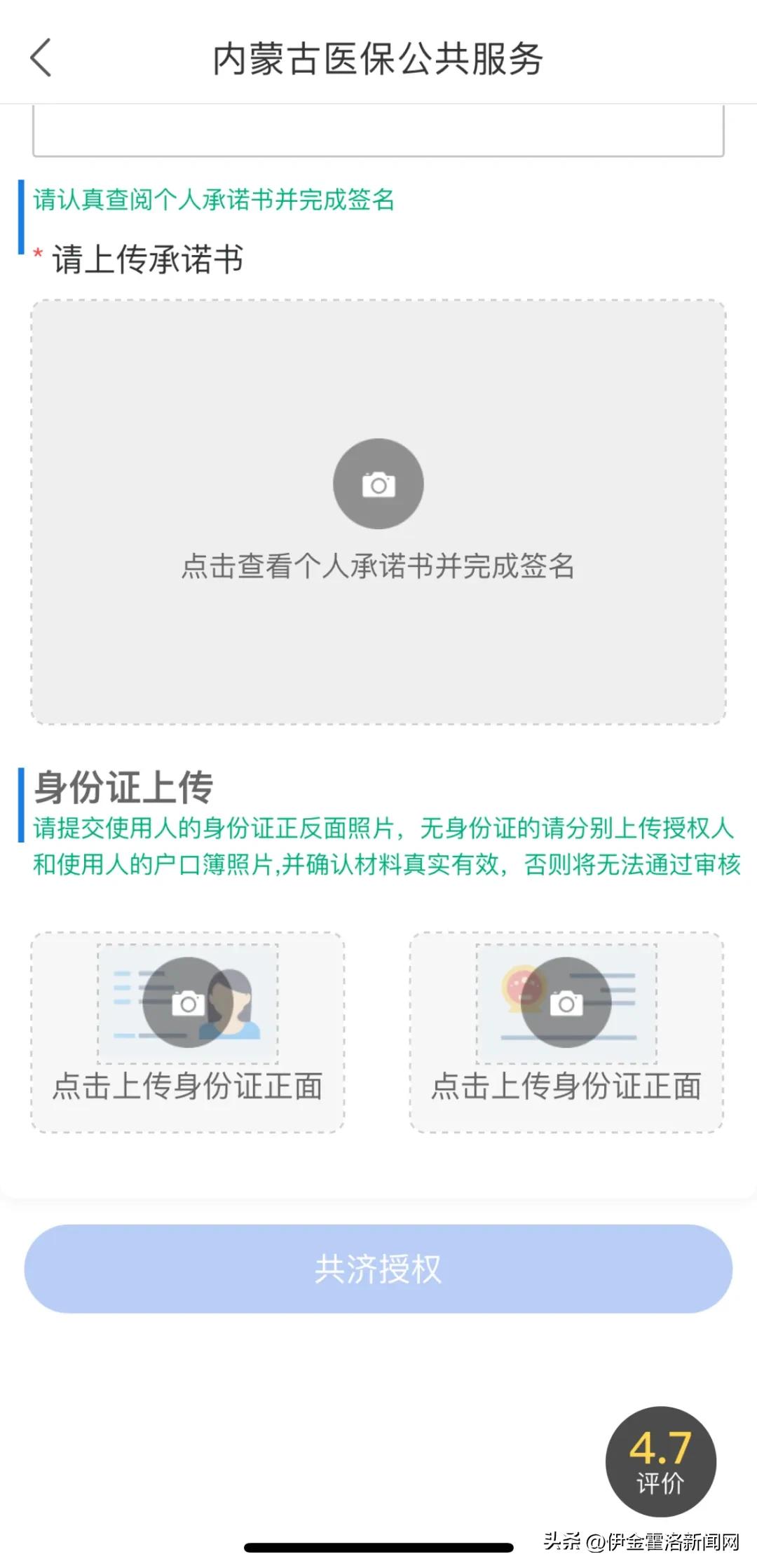The width and height of the screenshot is (757, 1568).
Task: Tap the camera icon on the left ID upload tile
Action: [x=189, y=1002]
